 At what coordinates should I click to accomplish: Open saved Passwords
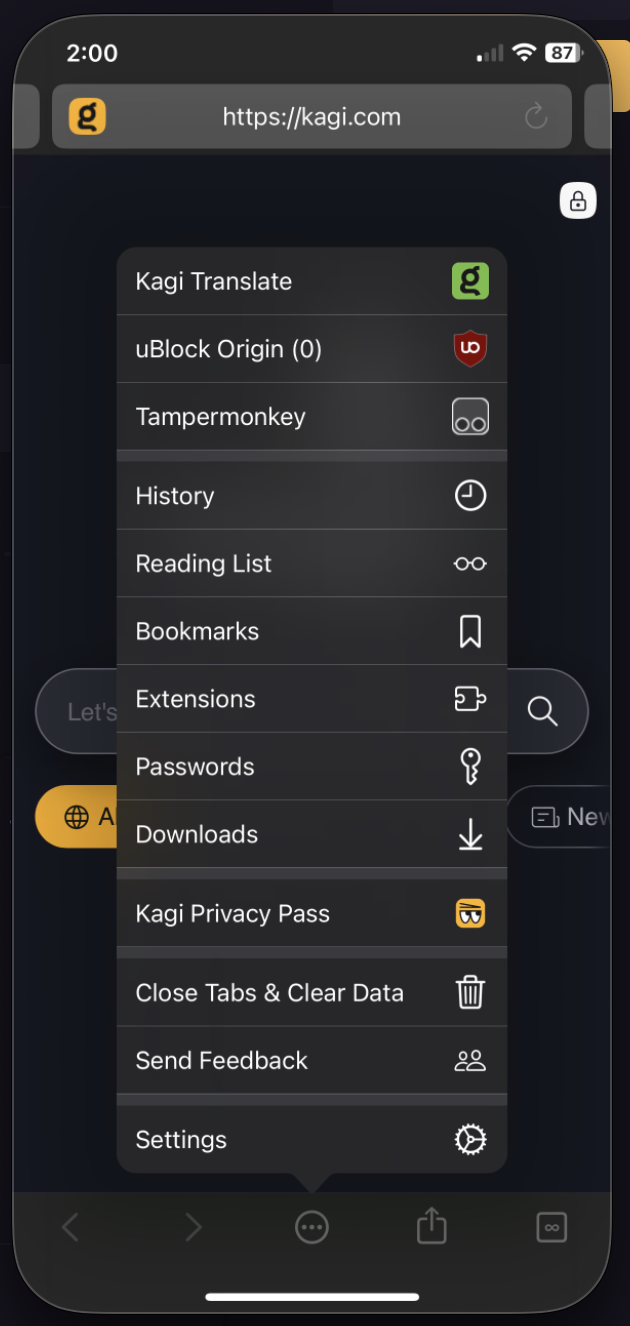tap(311, 767)
